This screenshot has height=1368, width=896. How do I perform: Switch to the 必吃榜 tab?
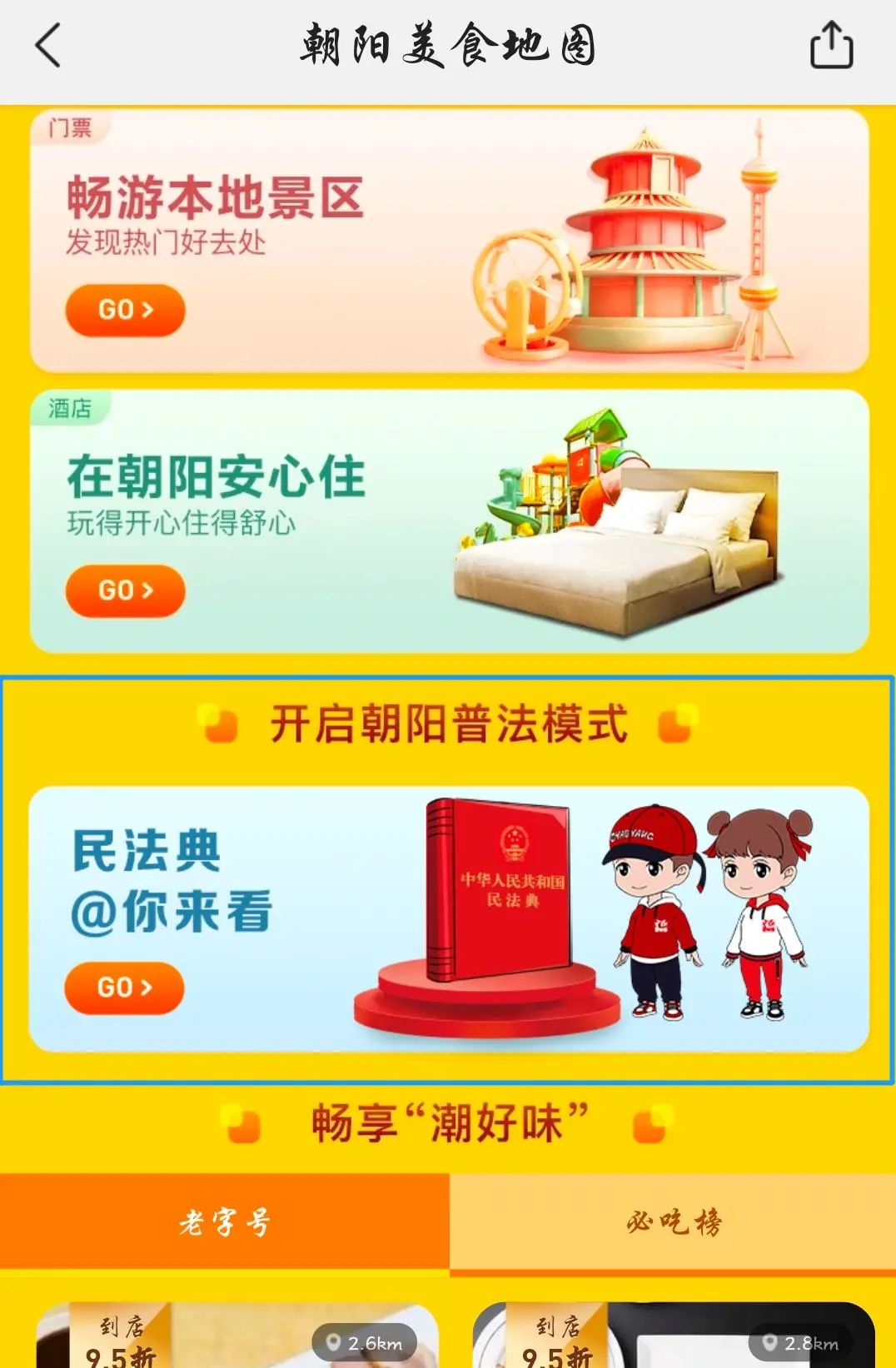(673, 1221)
